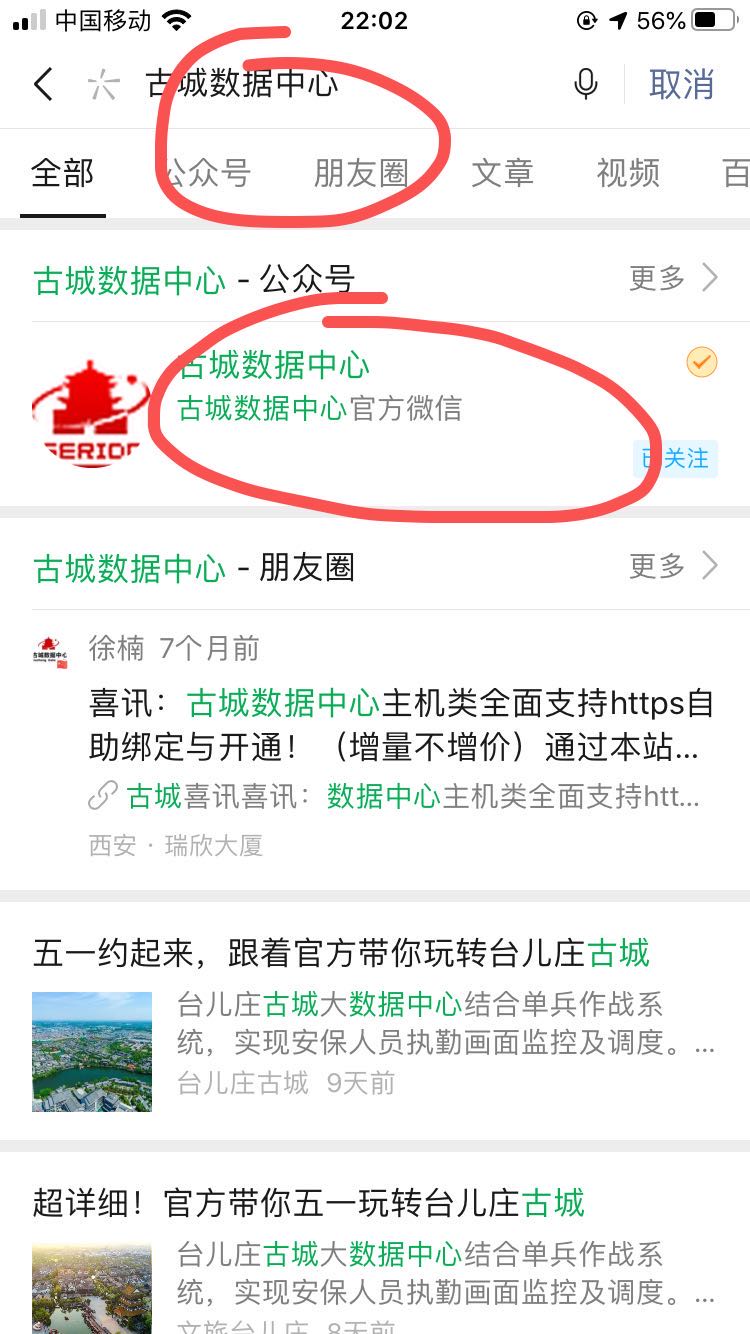This screenshot has height=1334, width=750.
Task: Start voice search with the microphone
Action: [586, 84]
